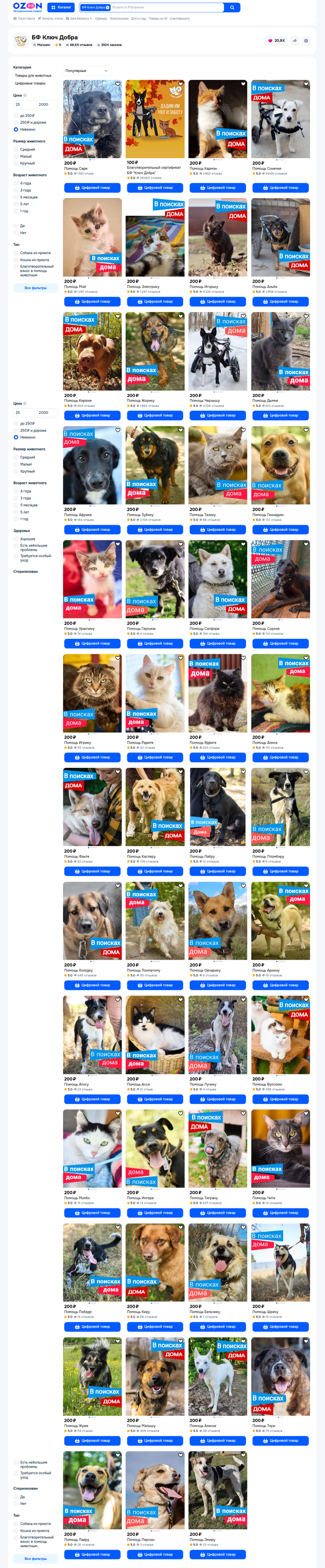
Task: Open the Сертификаты link in header
Action: 179,18
